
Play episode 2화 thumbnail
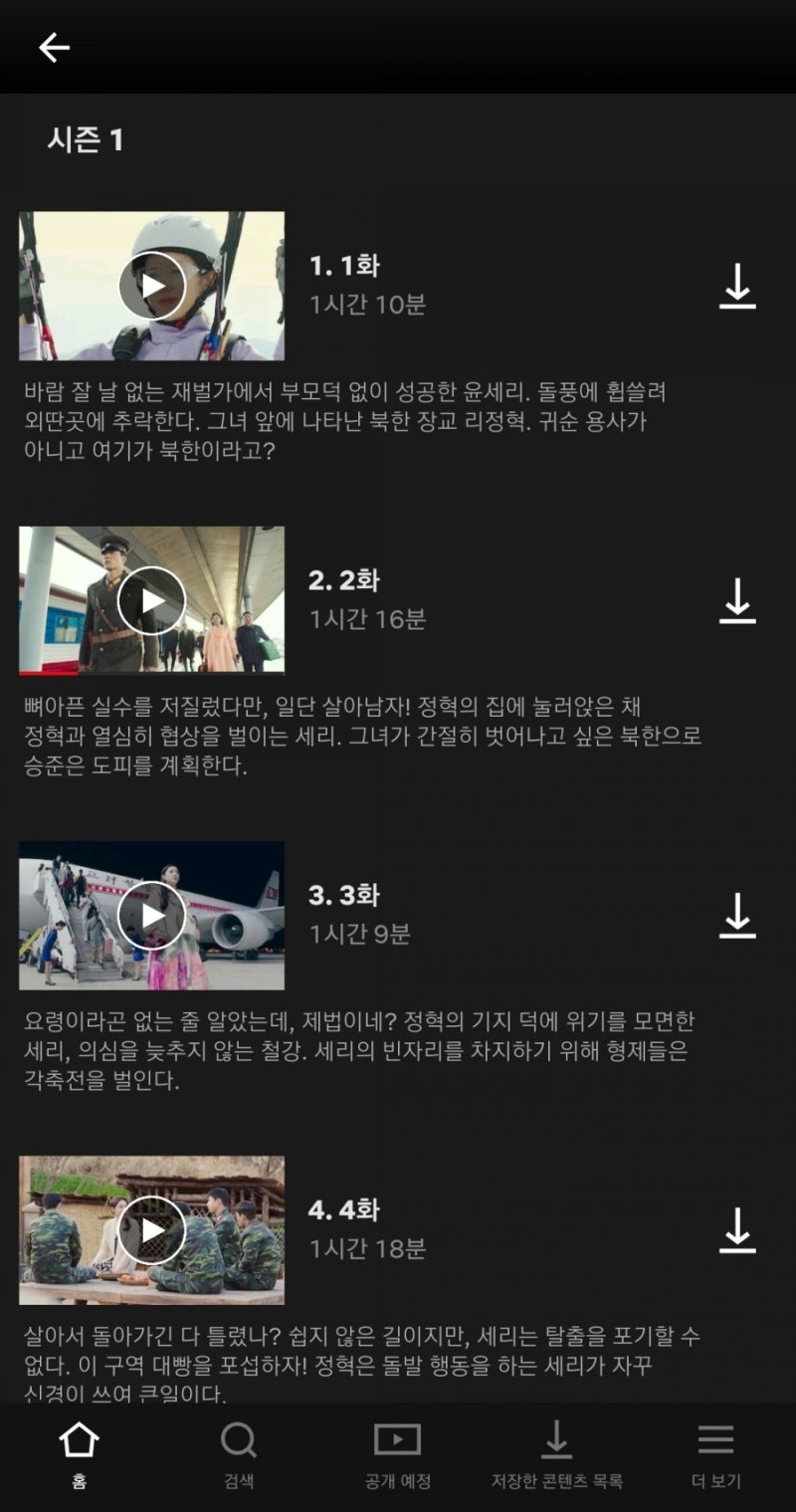[x=151, y=600]
